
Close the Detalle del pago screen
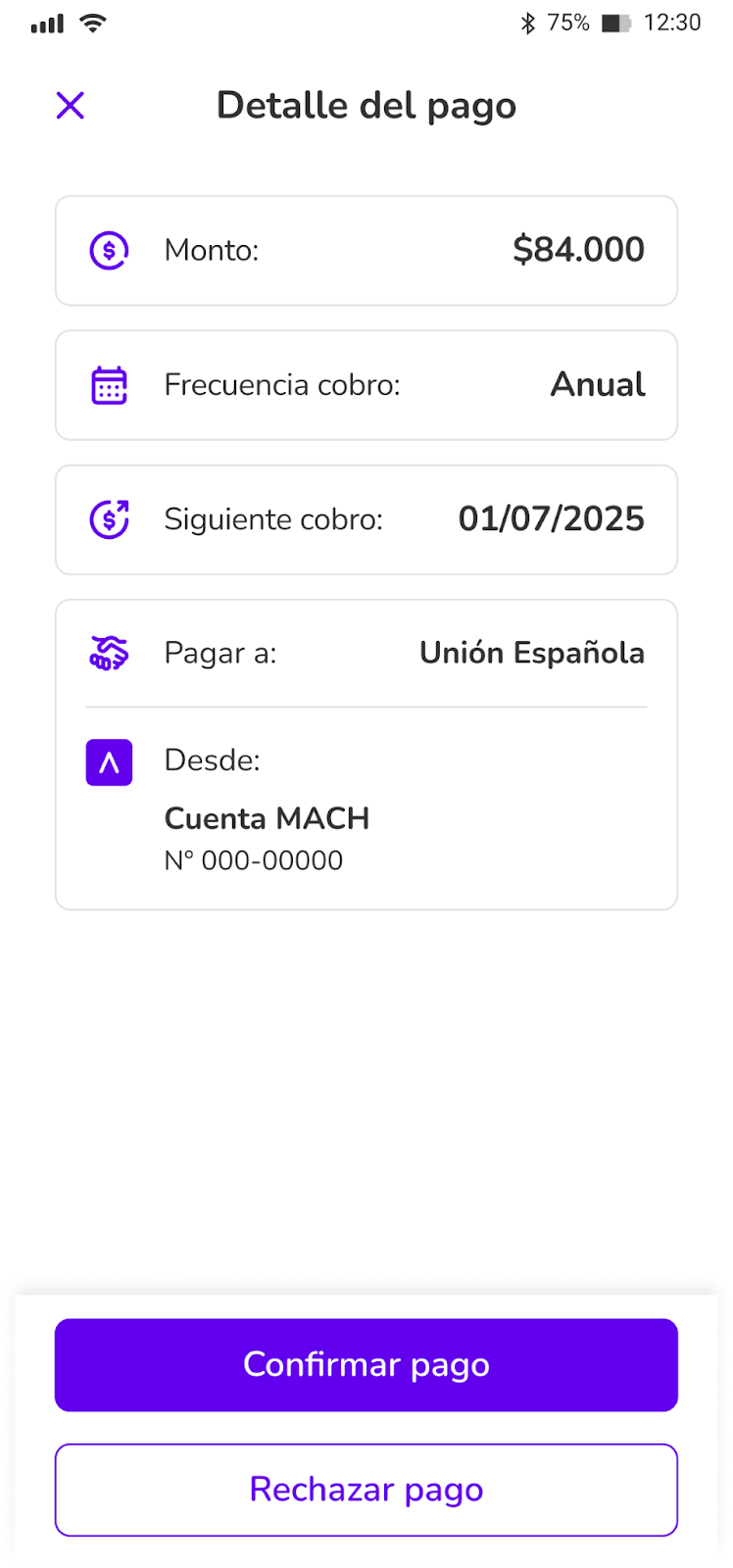coord(71,106)
